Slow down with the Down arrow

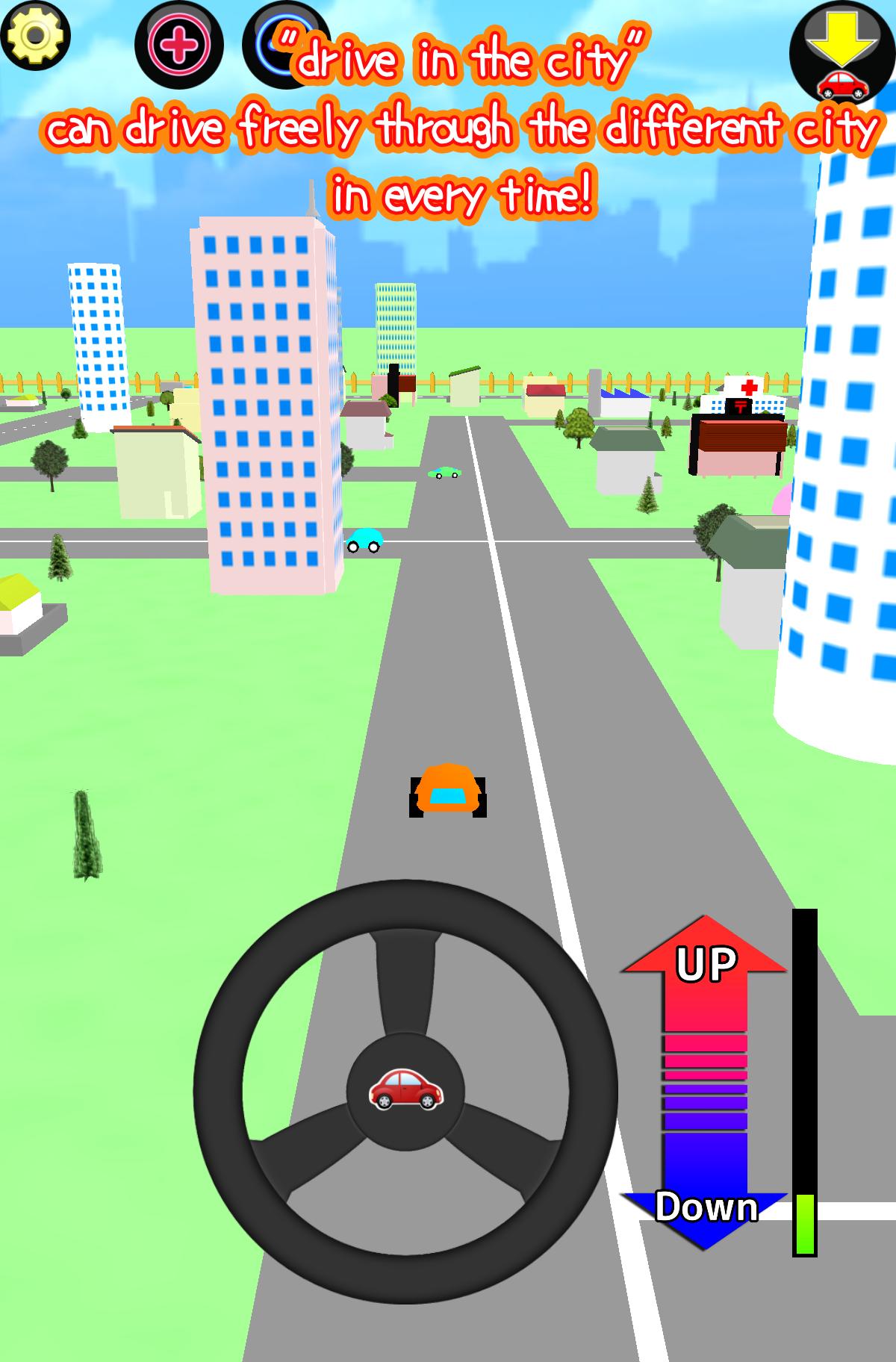click(x=705, y=1207)
